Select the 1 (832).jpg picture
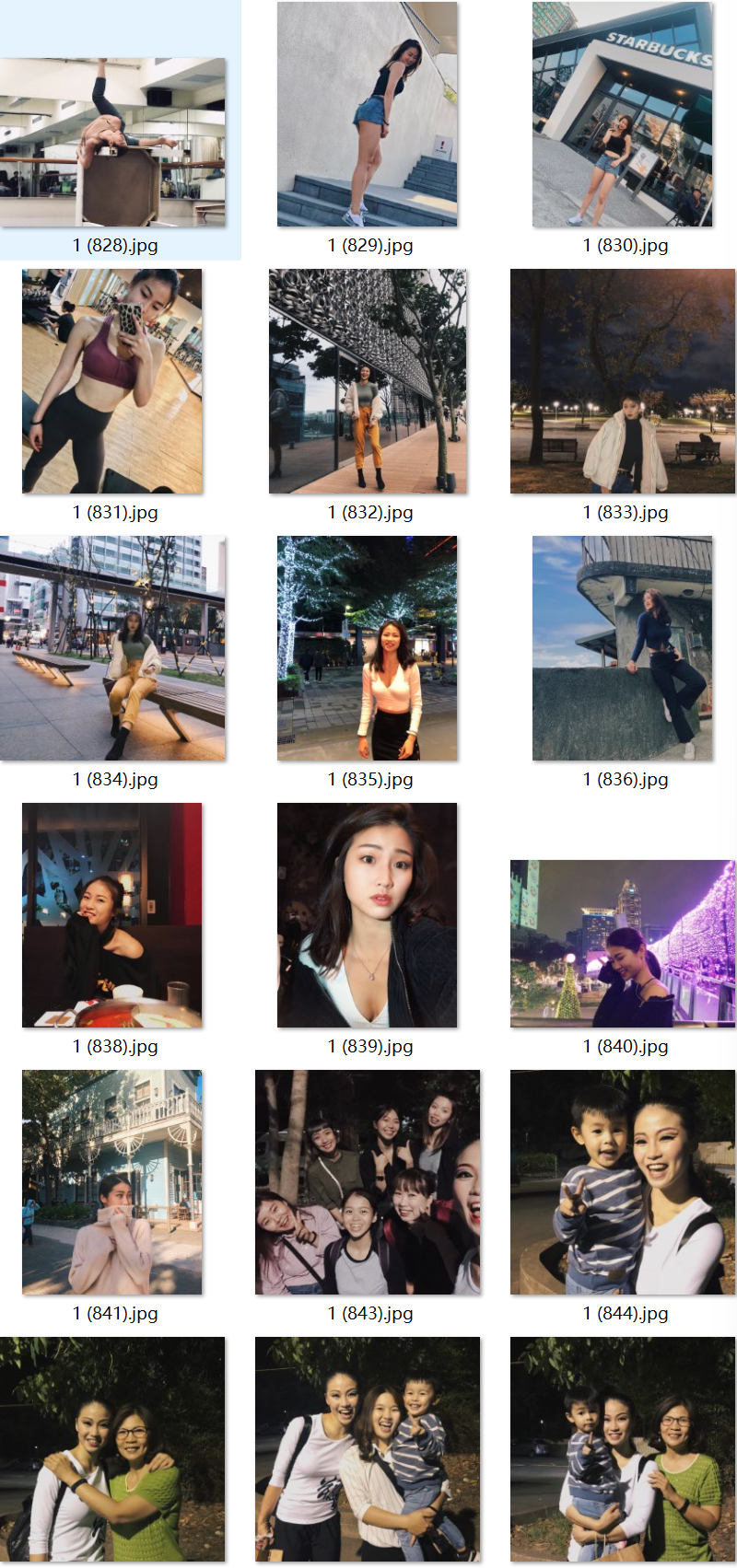This screenshot has height=1568, width=737. point(368,381)
